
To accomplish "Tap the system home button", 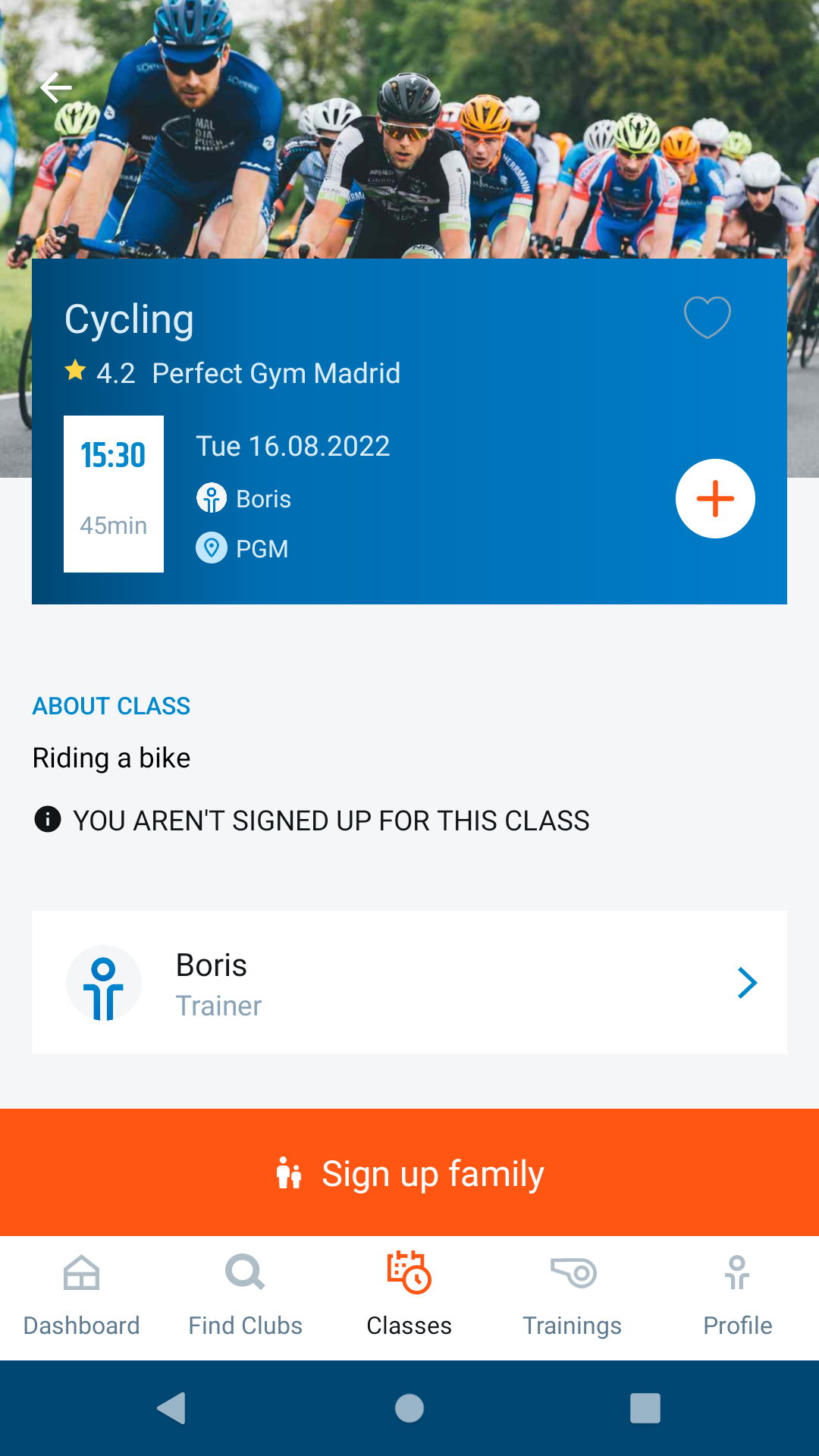I will coord(409,1408).
